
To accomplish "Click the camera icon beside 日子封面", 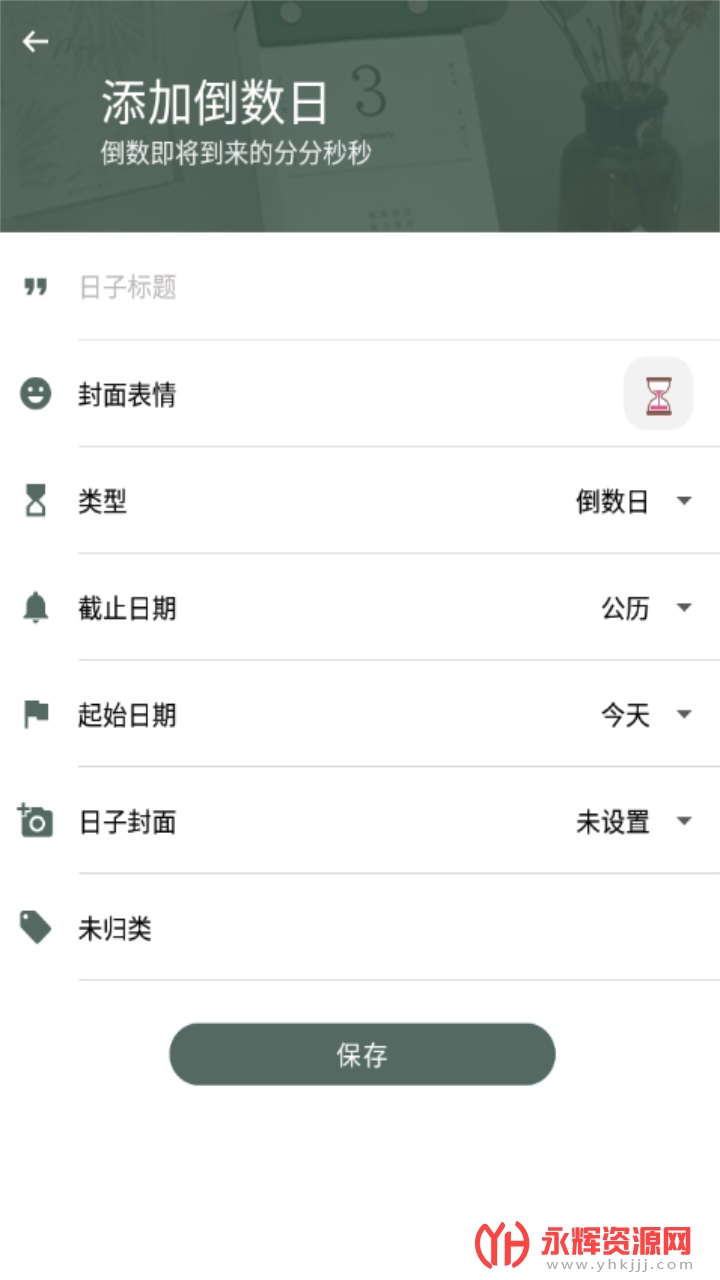I will [x=36, y=822].
